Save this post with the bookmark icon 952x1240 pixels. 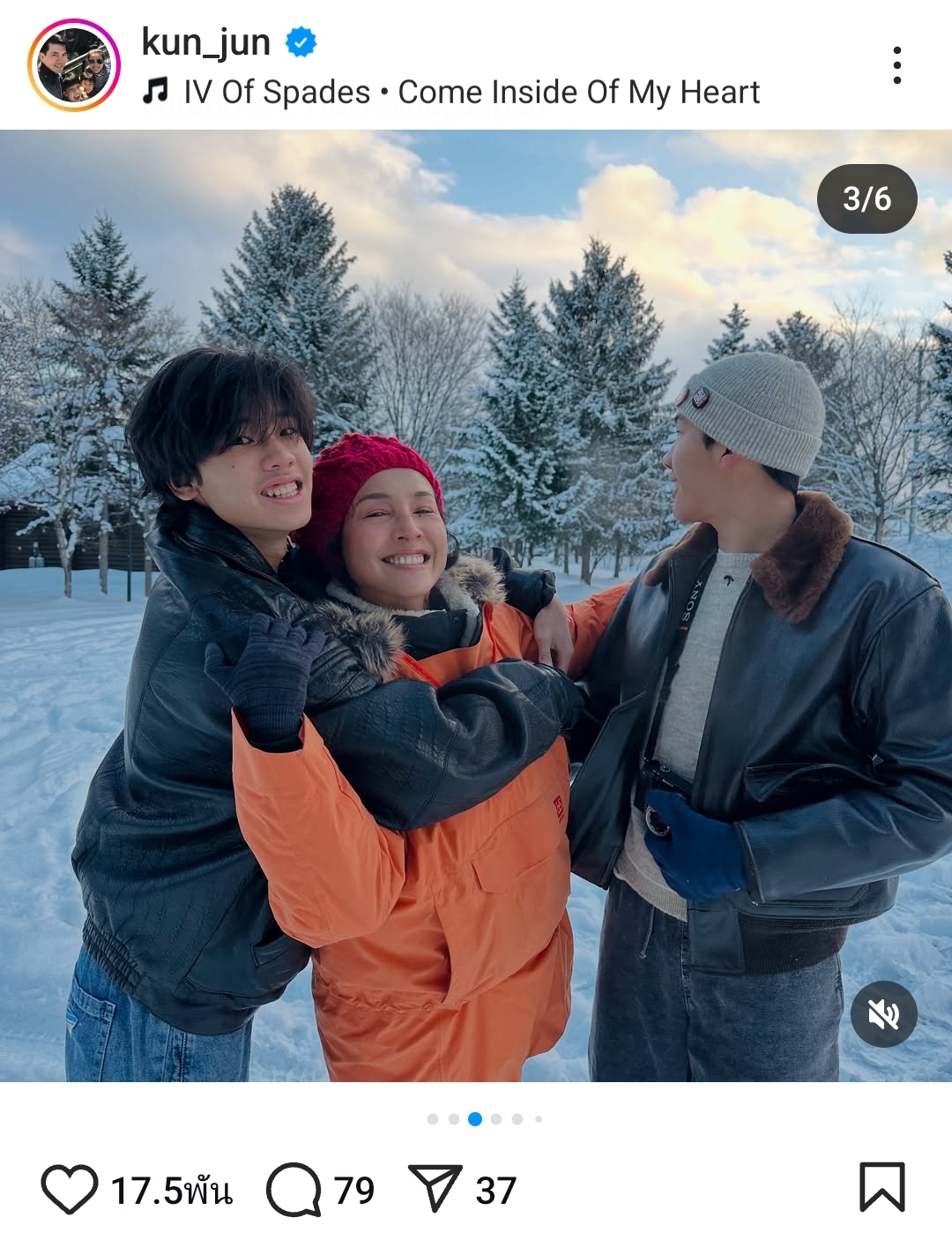pos(881,1187)
